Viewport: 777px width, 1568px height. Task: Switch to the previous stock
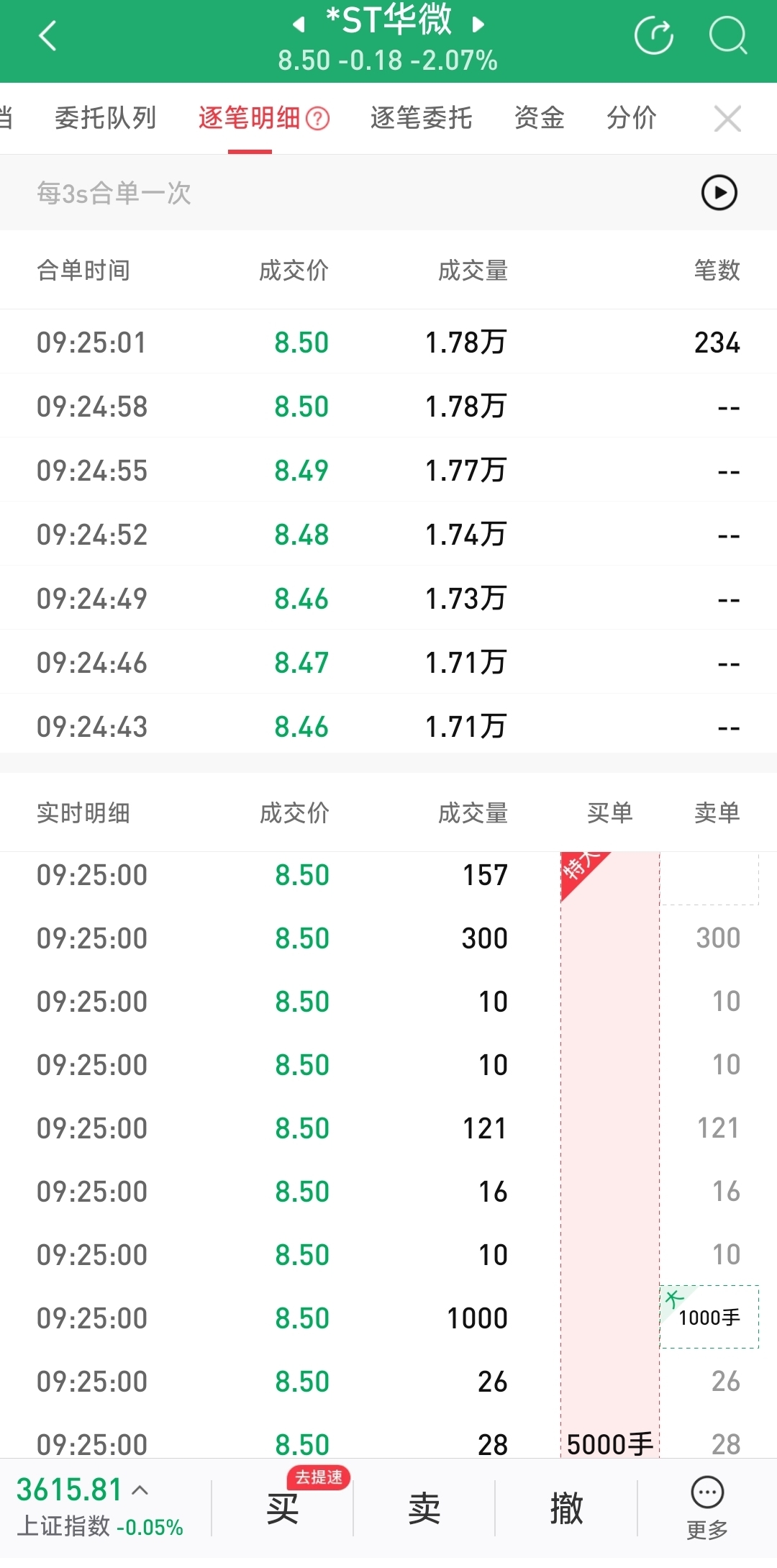(299, 25)
